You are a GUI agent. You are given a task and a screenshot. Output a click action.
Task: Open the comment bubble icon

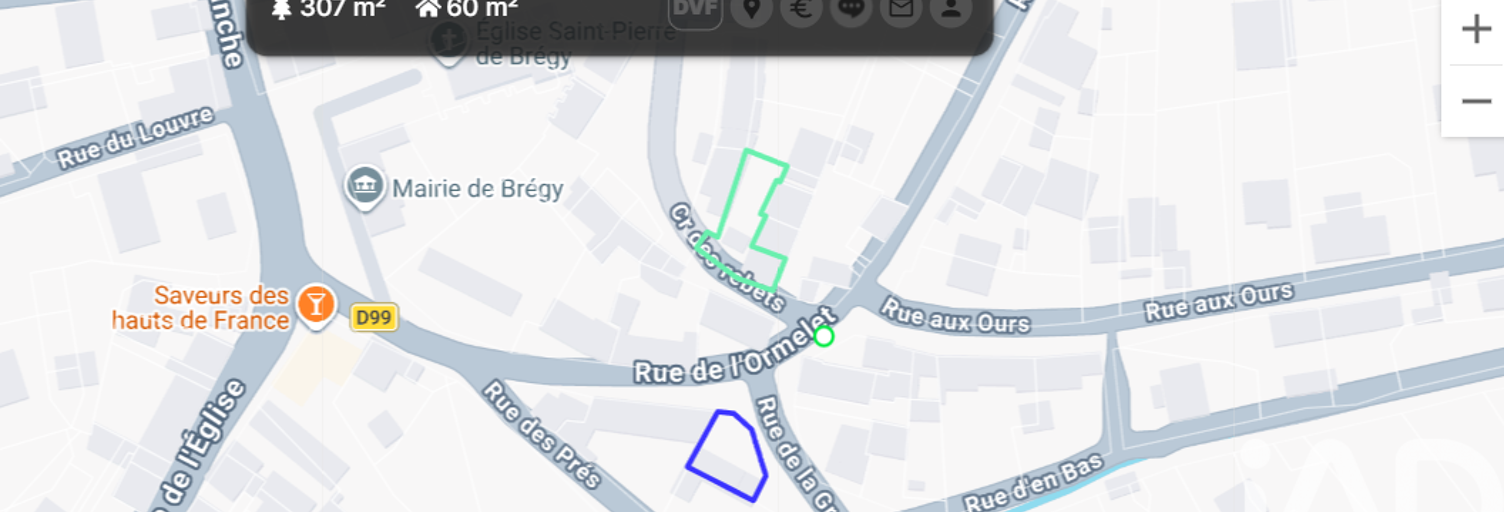click(x=851, y=10)
